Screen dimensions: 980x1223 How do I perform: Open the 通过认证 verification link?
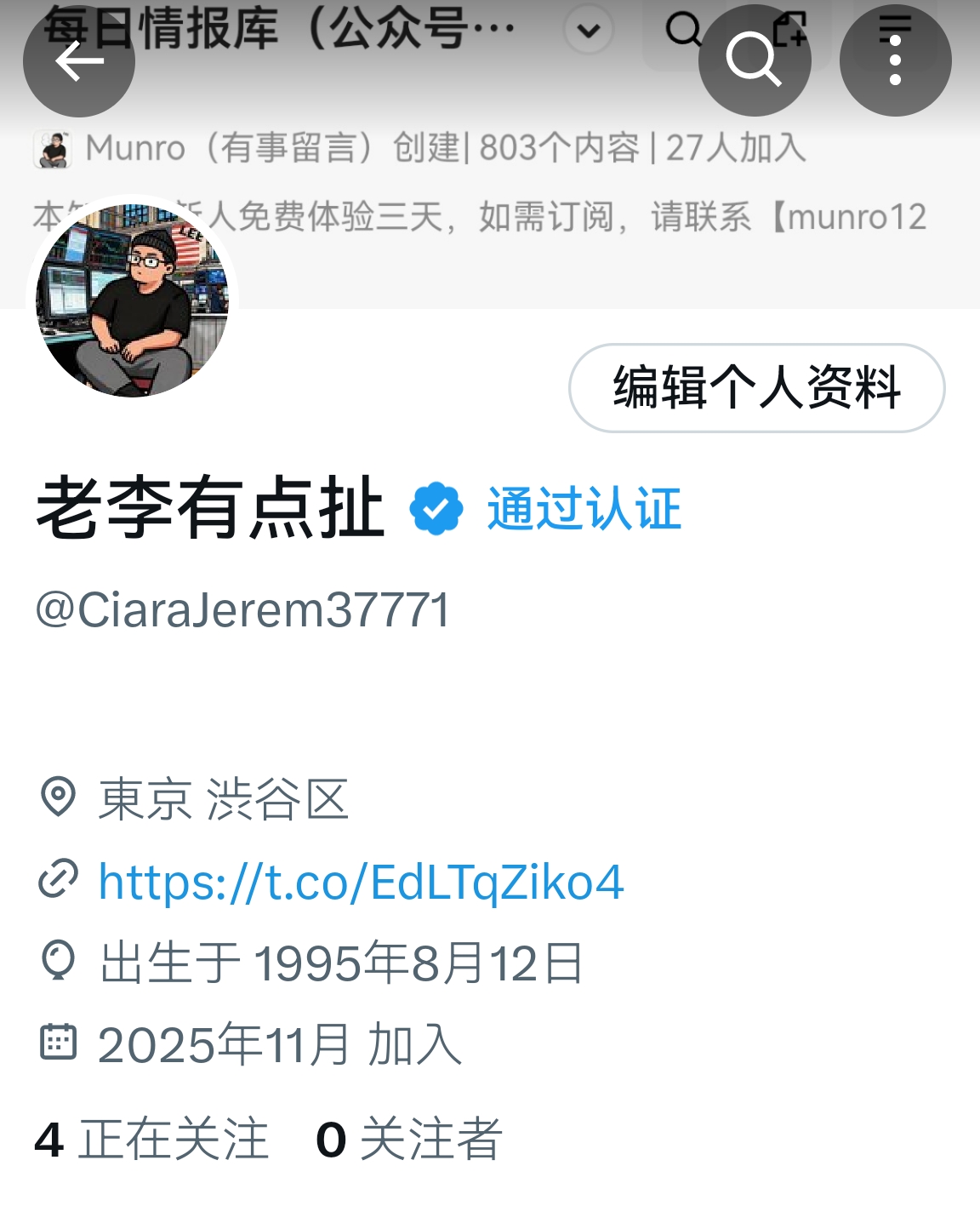[584, 510]
